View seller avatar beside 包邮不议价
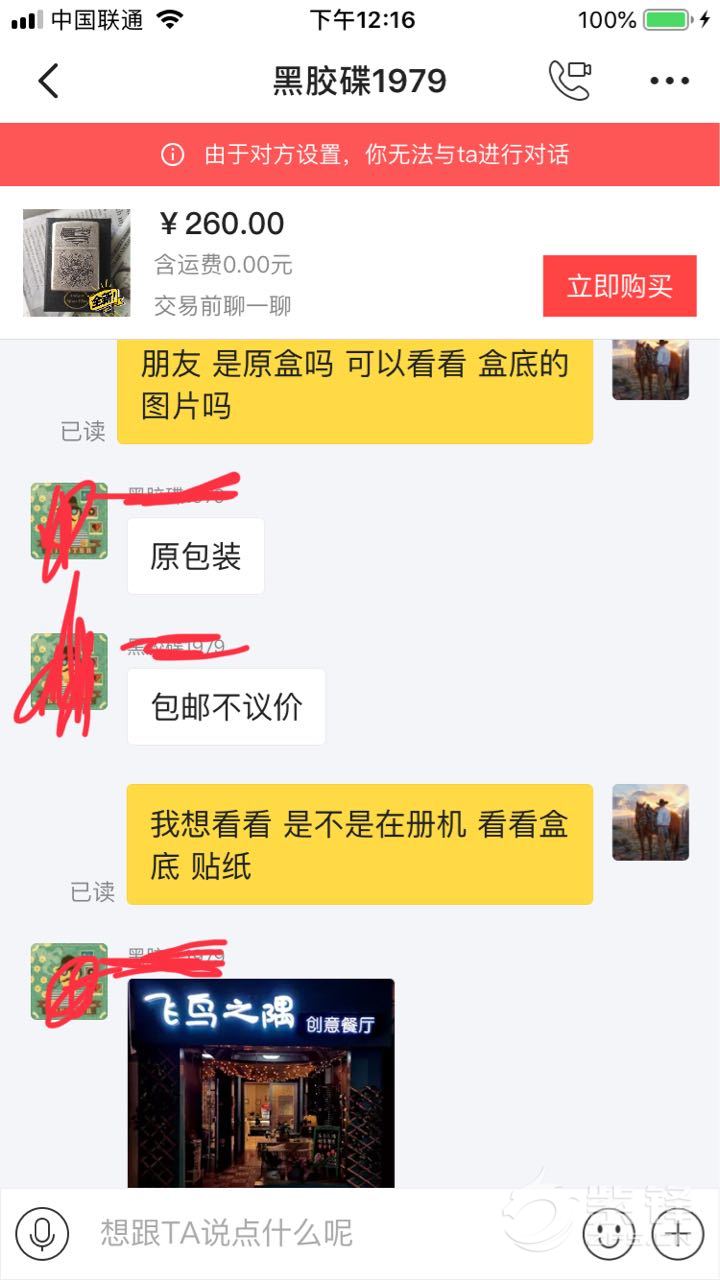 (x=69, y=671)
